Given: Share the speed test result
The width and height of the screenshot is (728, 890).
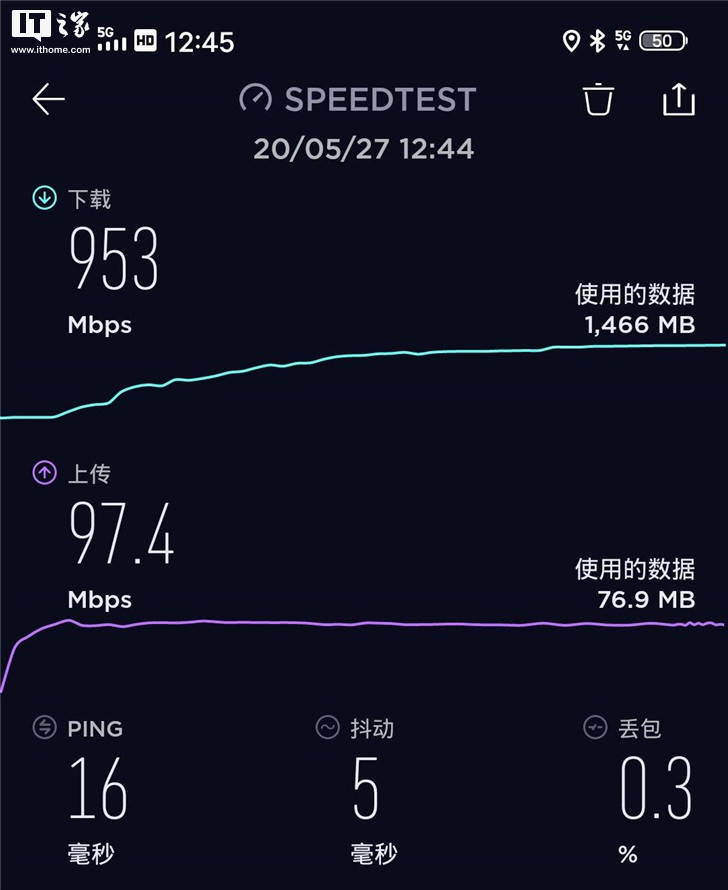Looking at the screenshot, I should pyautogui.click(x=678, y=99).
